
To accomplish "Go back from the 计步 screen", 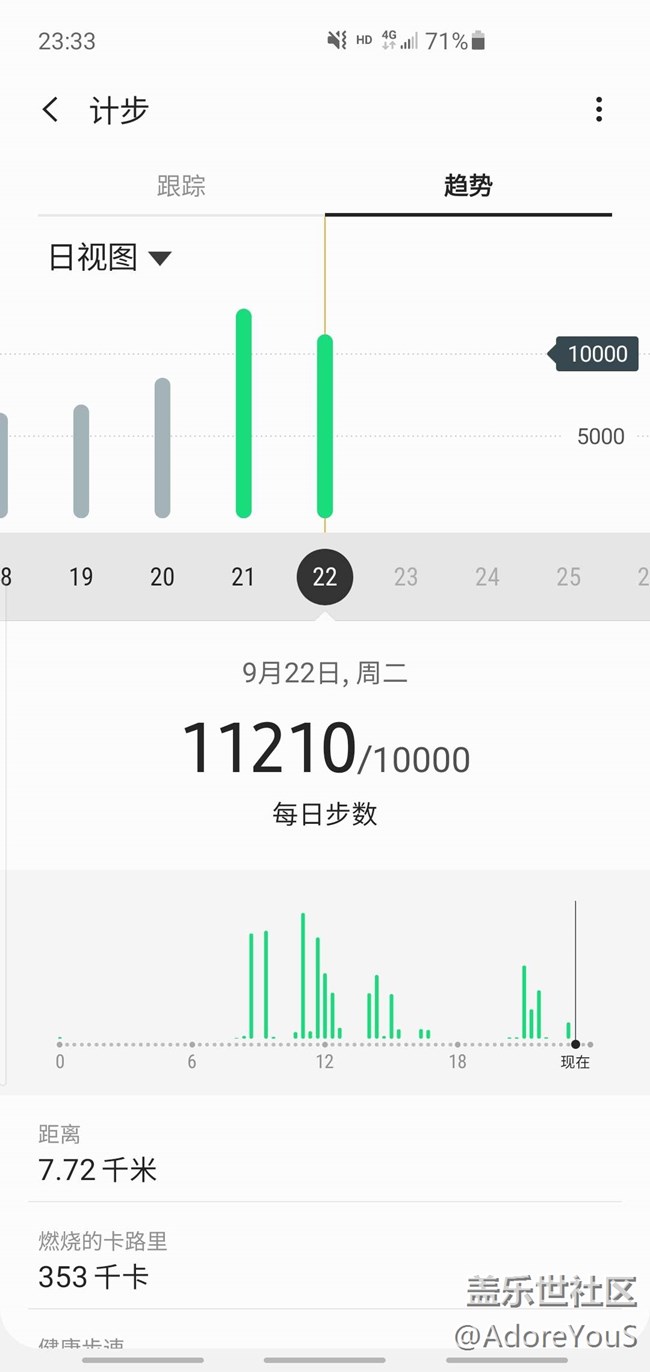I will pos(51,110).
